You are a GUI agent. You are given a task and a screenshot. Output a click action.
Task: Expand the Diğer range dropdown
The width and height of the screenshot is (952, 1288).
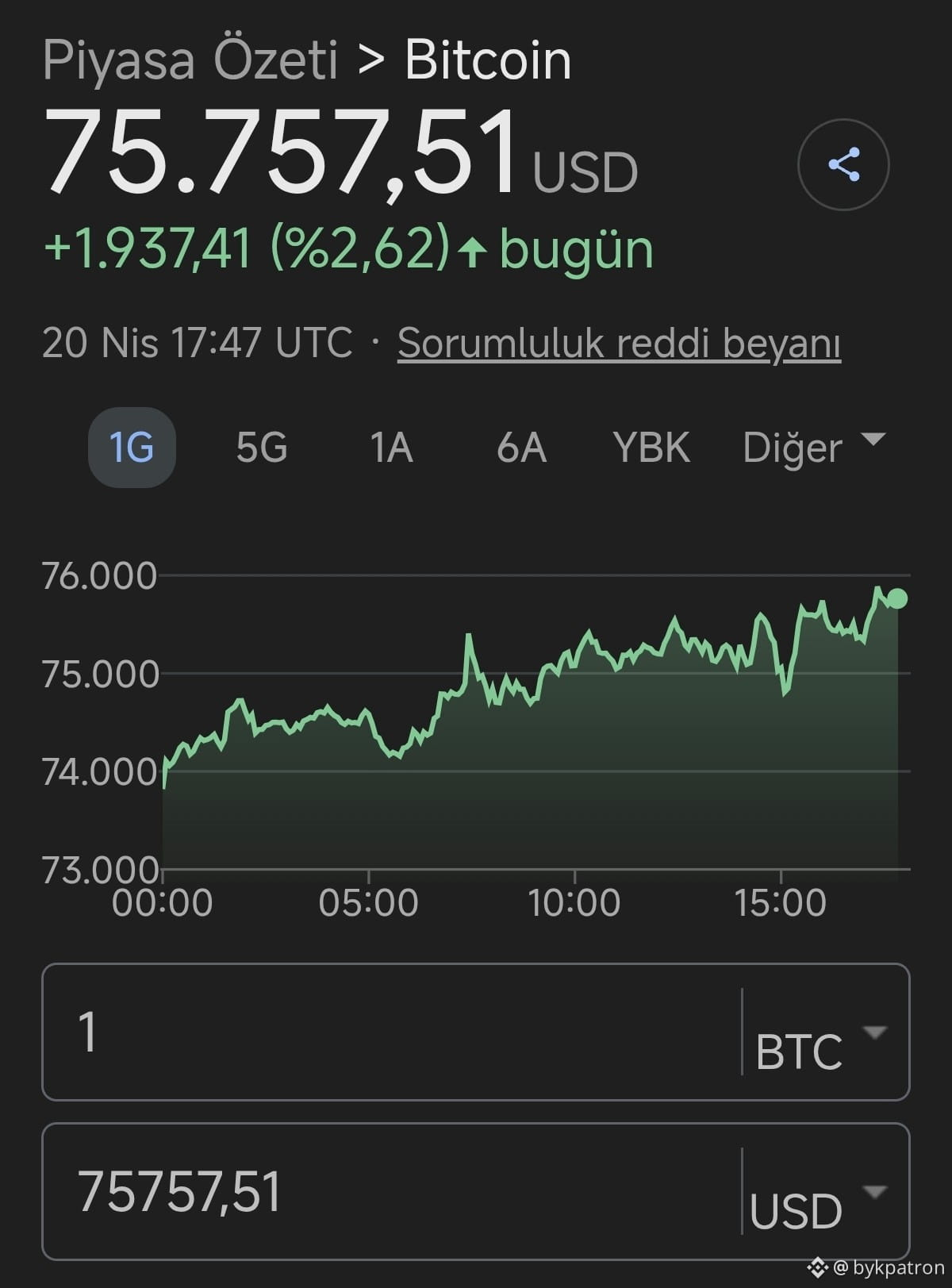click(x=814, y=447)
